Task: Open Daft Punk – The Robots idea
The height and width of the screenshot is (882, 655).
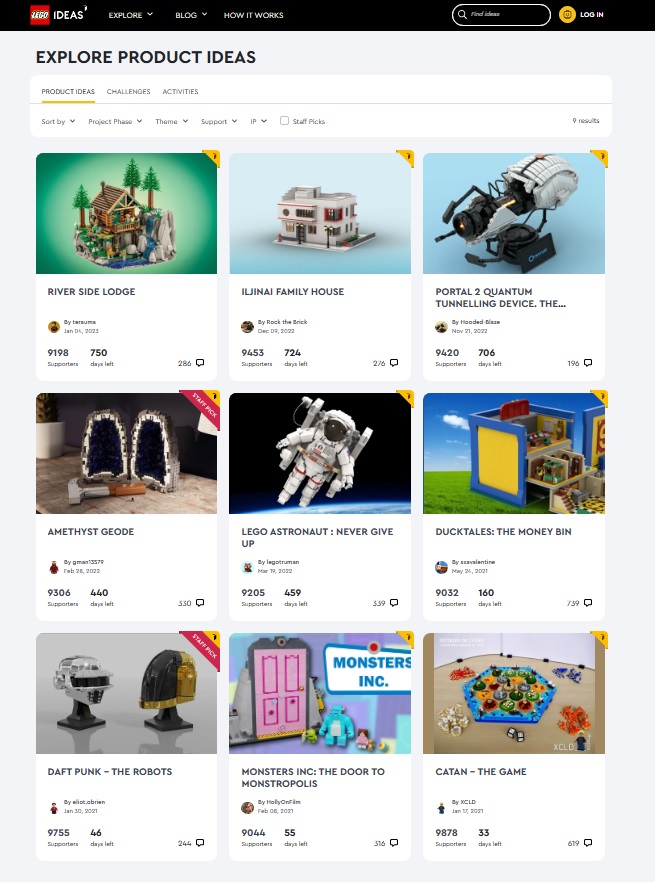Action: (x=110, y=772)
